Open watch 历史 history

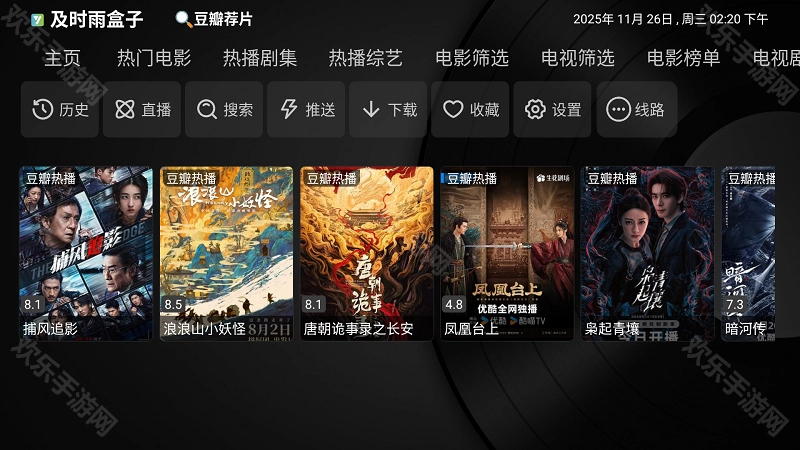click(x=60, y=110)
